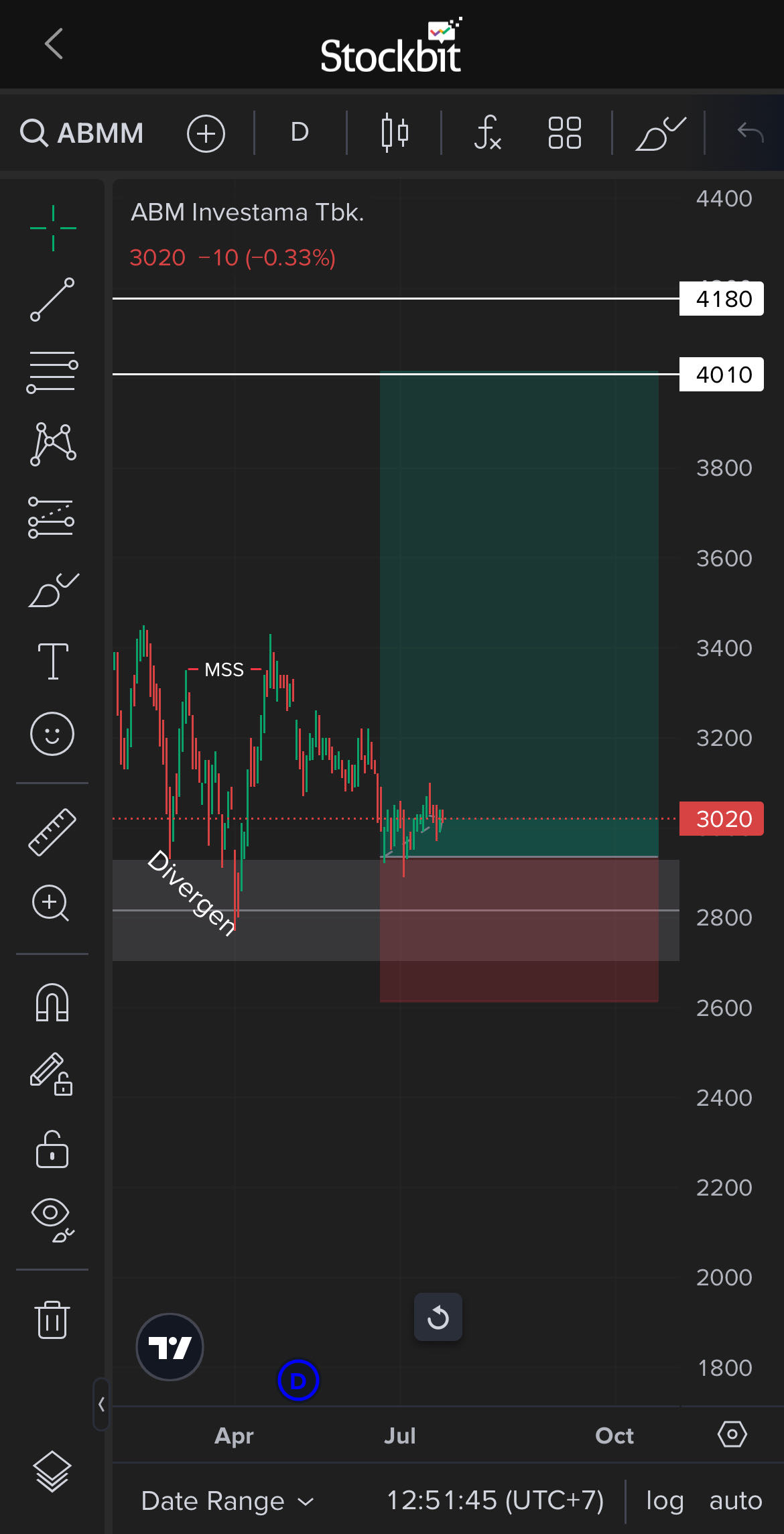
Task: Open the emoji sticker tool
Action: click(52, 733)
